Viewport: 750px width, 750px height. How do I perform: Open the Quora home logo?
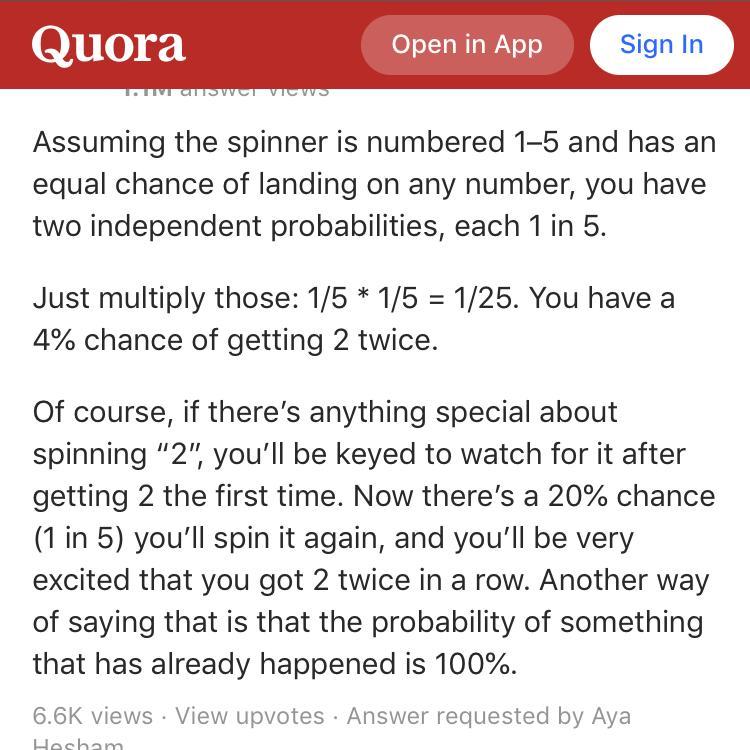(x=108, y=45)
